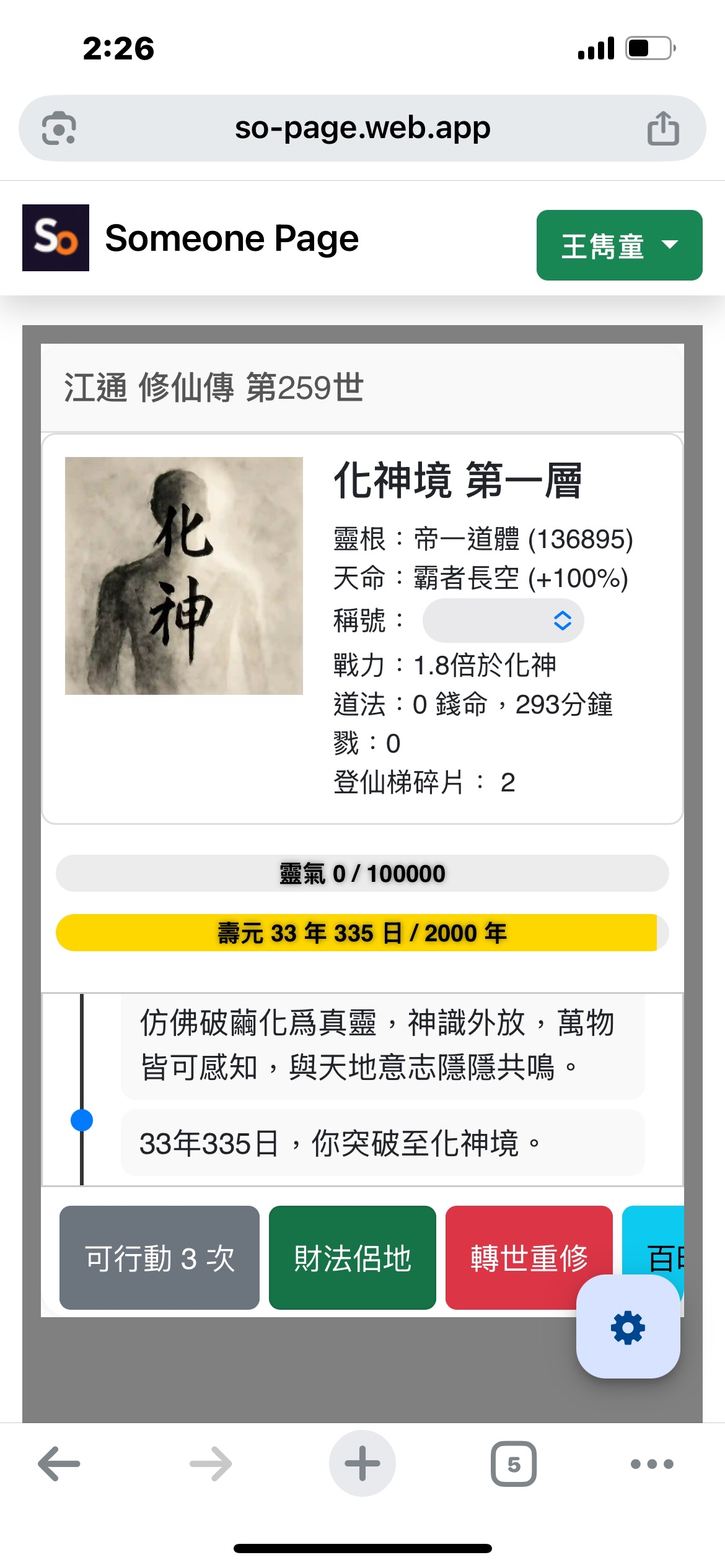The width and height of the screenshot is (725, 1568).
Task: Open 財法侶地 menu
Action: 352,1258
